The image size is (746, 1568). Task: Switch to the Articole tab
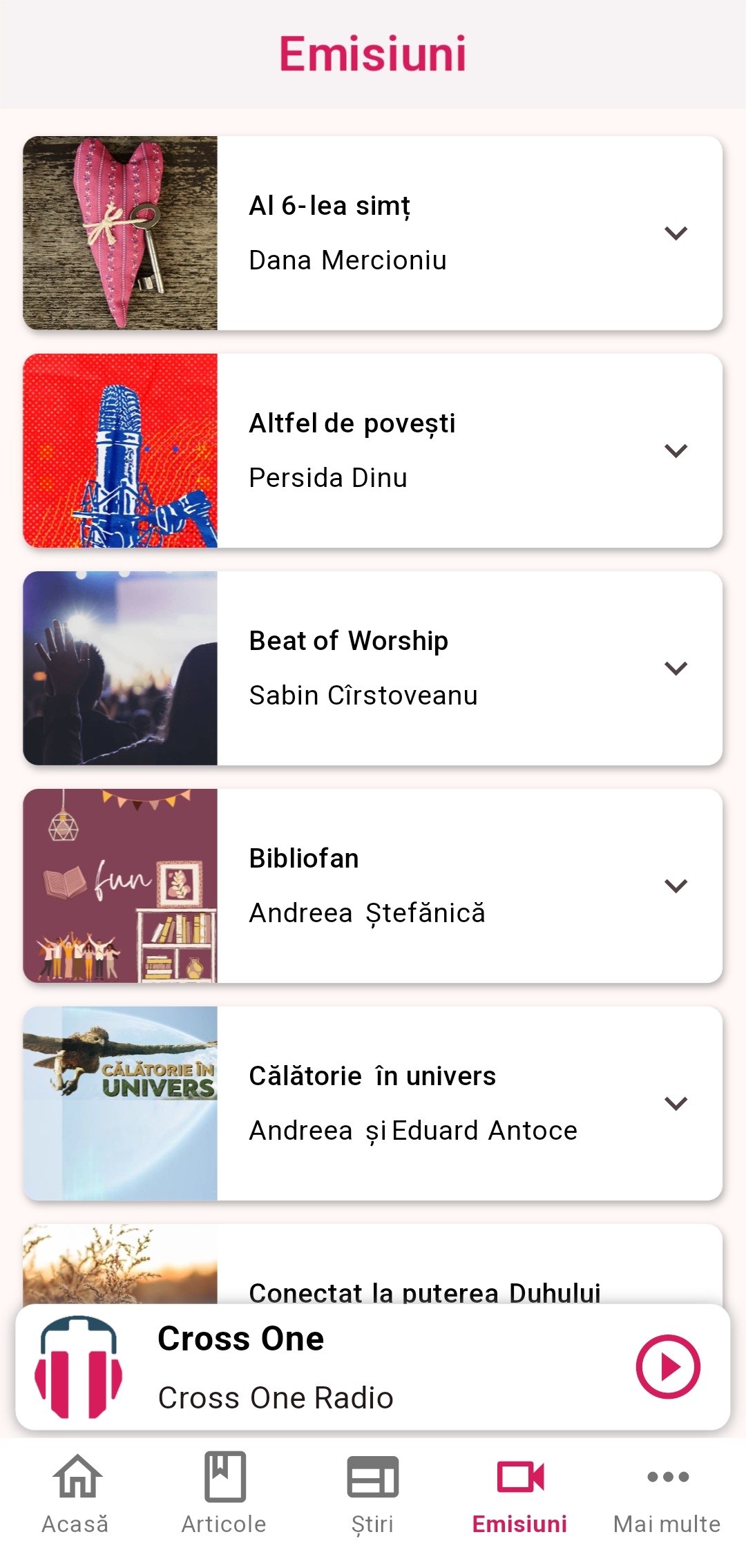(224, 1492)
